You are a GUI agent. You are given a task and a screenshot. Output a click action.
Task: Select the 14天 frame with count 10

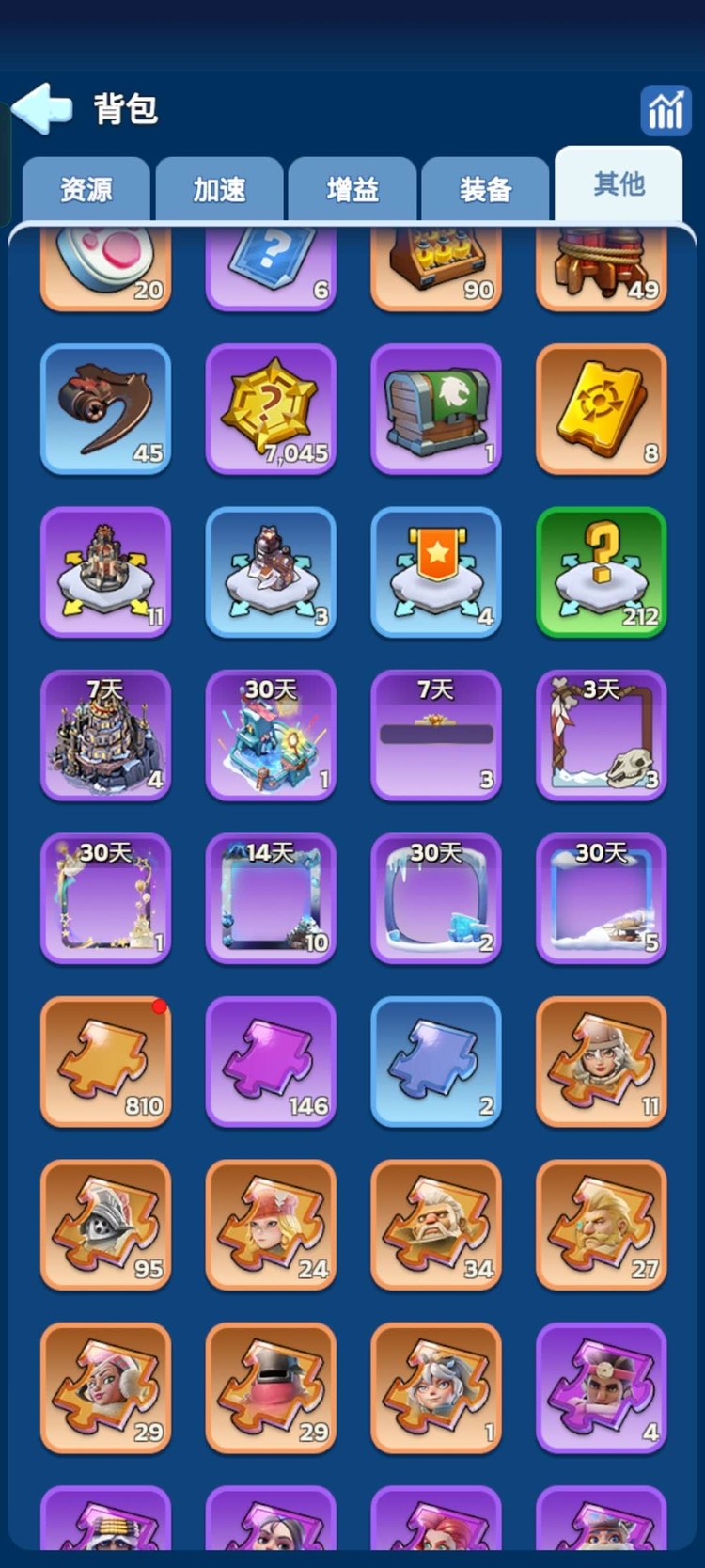pyautogui.click(x=271, y=898)
